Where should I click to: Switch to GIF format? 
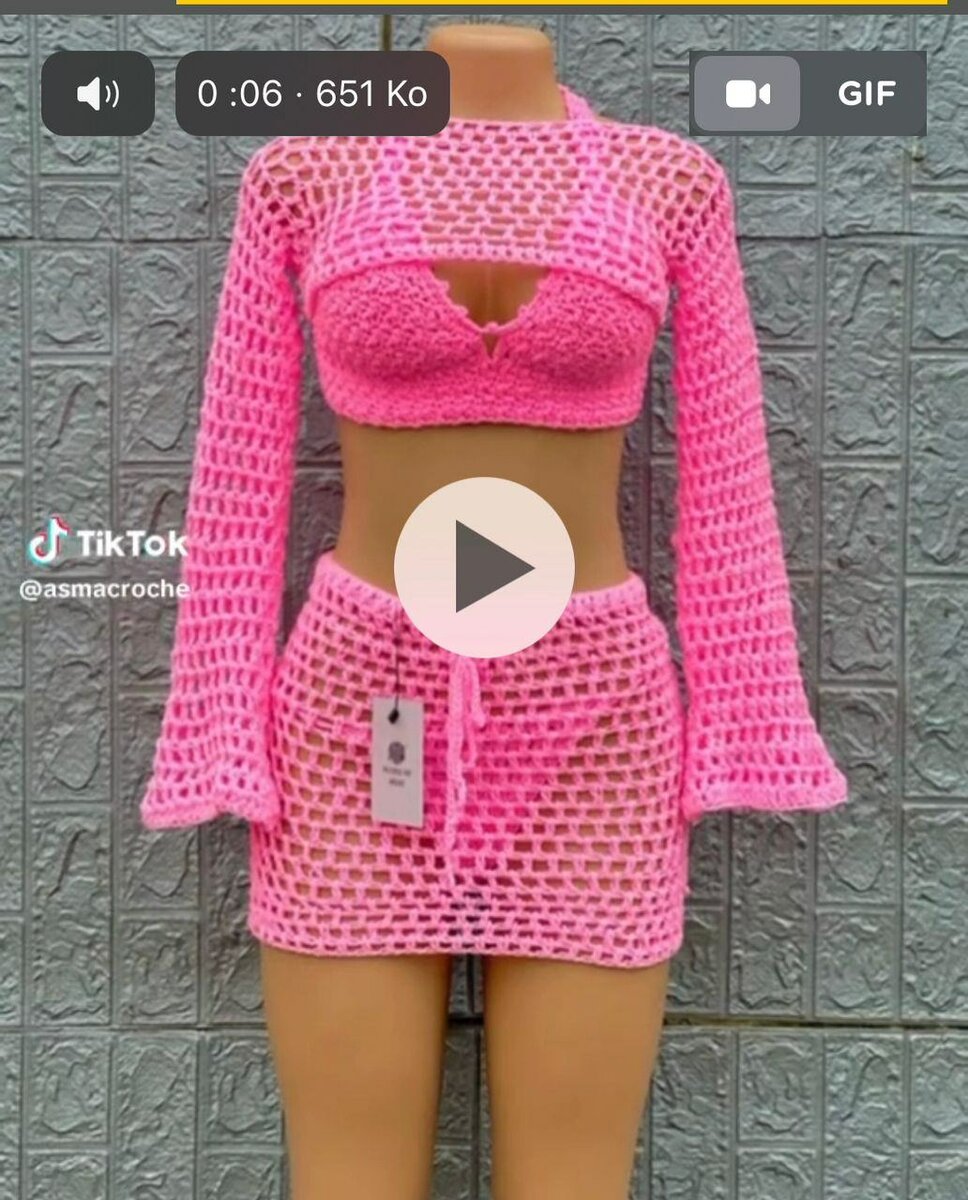click(865, 94)
